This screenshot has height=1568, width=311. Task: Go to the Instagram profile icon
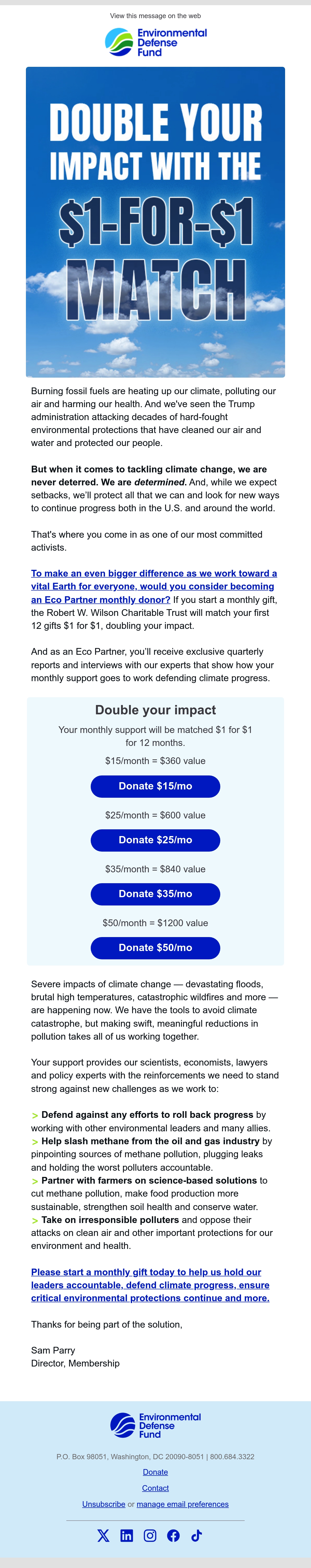point(150,1536)
